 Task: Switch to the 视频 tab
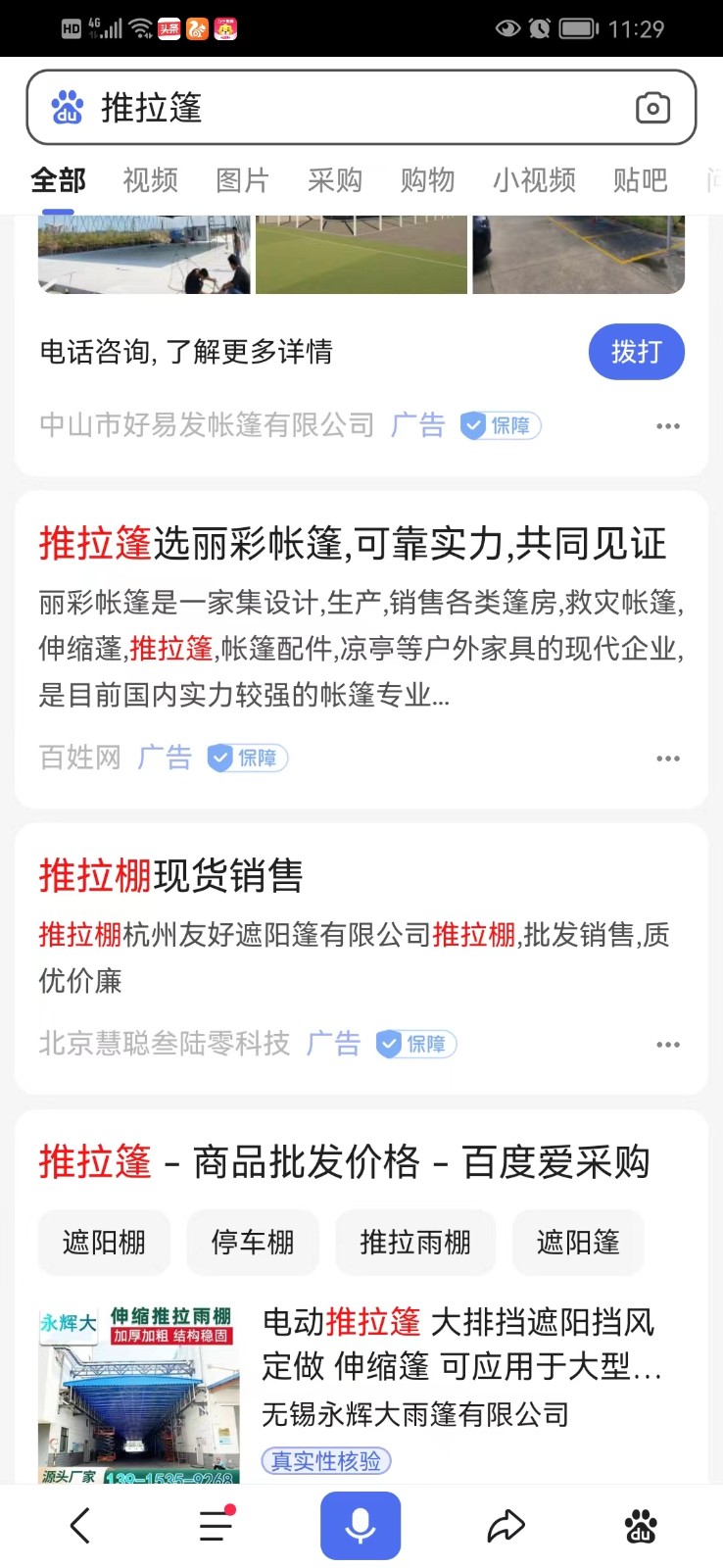[149, 180]
